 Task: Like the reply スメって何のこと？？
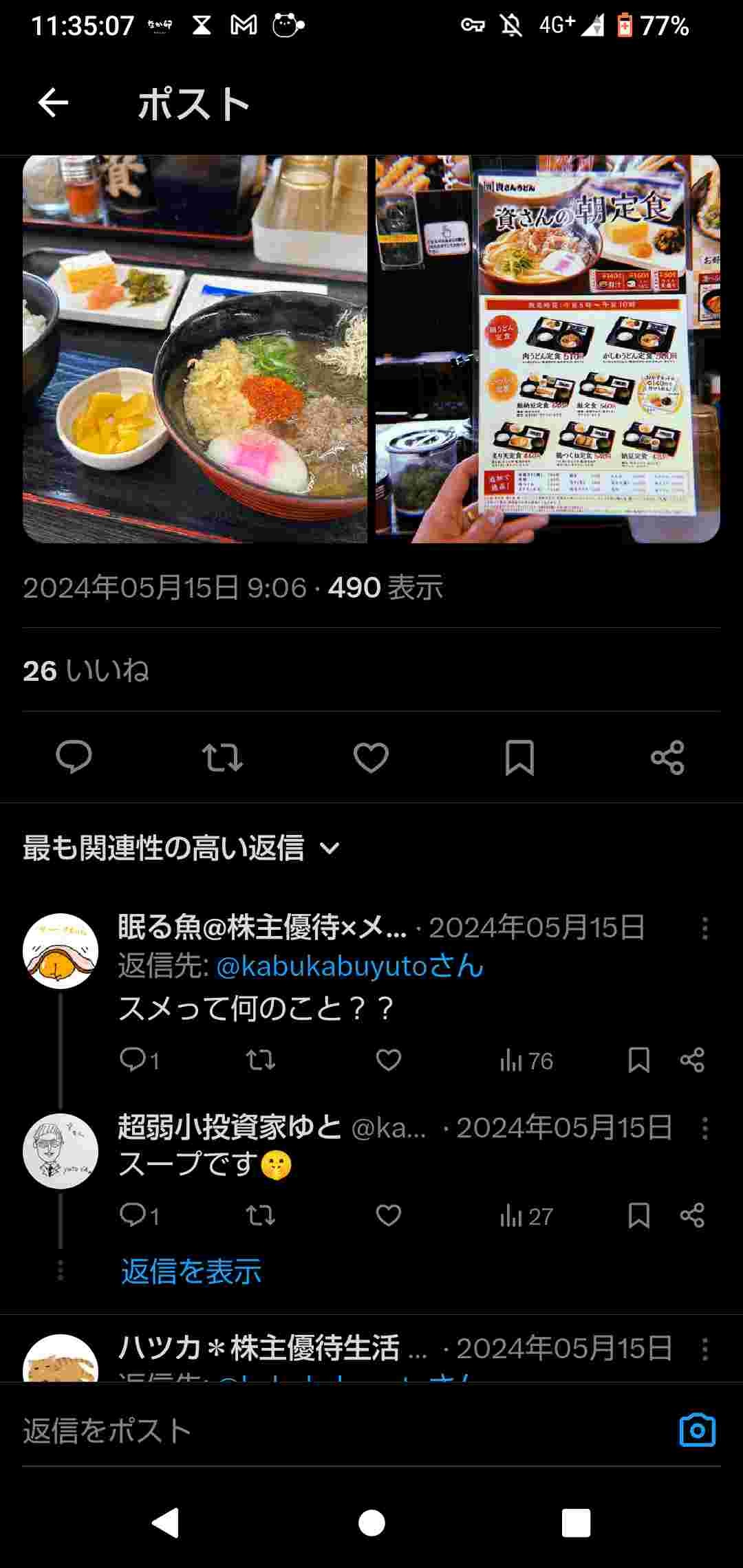click(389, 1060)
